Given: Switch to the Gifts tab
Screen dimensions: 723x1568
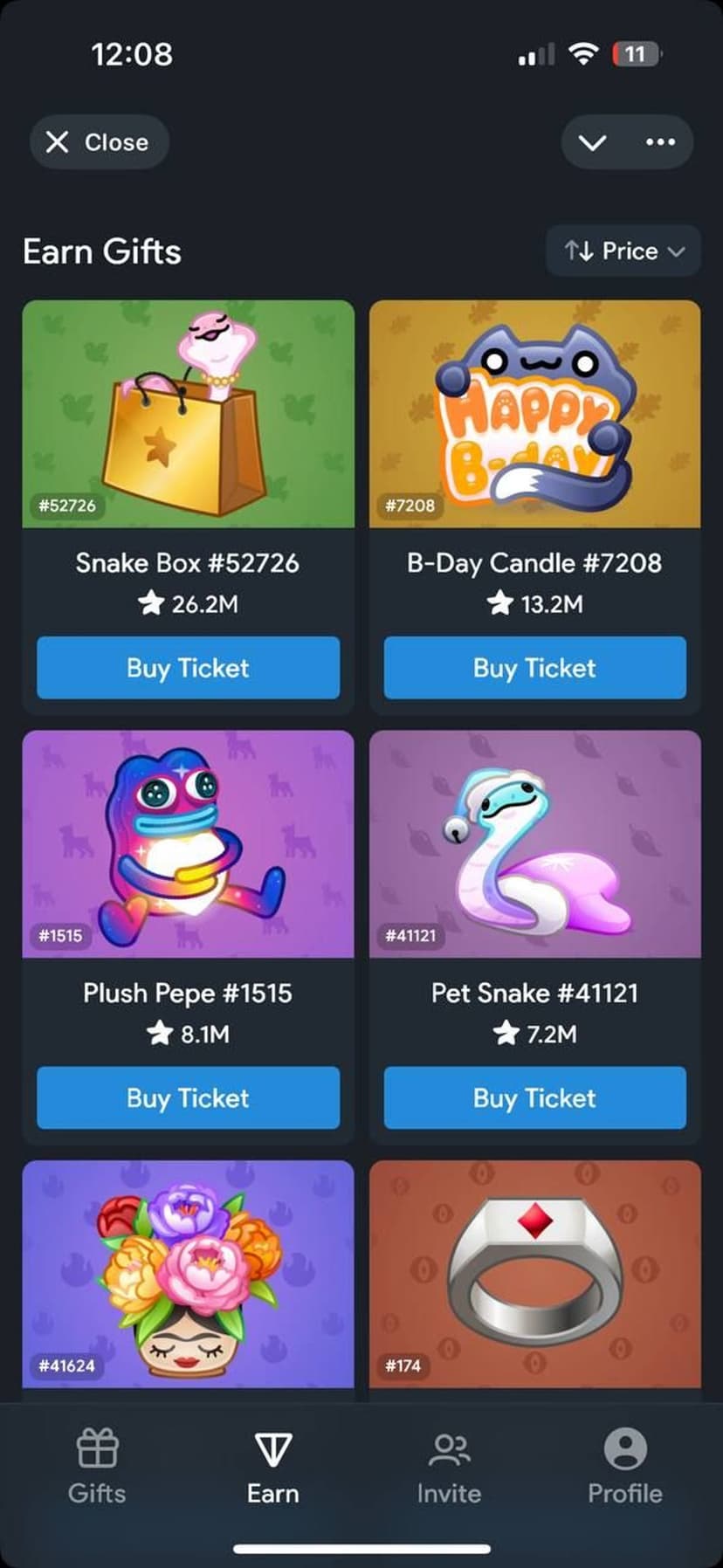Looking at the screenshot, I should point(97,1467).
